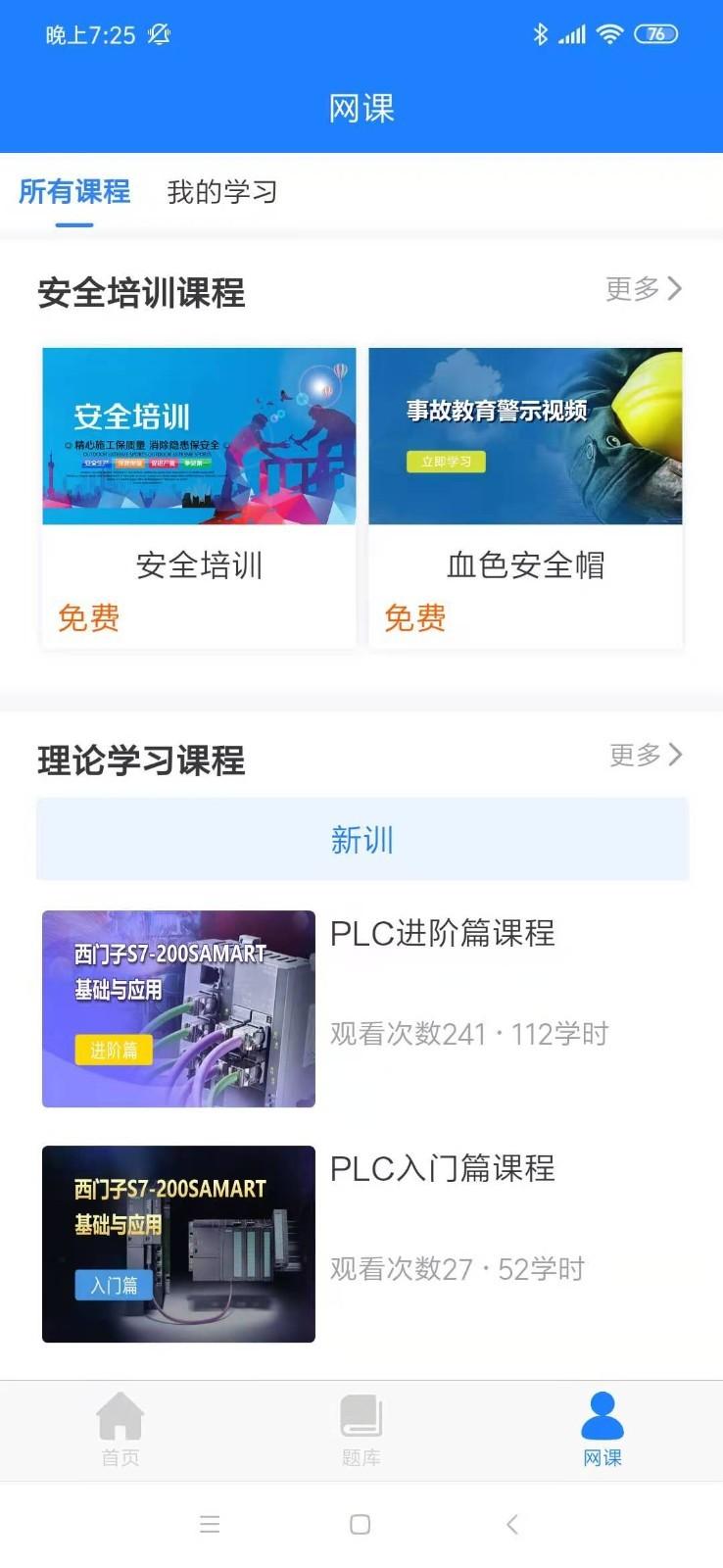
Task: Tap the Bluetooth status bar icon
Action: (x=539, y=32)
